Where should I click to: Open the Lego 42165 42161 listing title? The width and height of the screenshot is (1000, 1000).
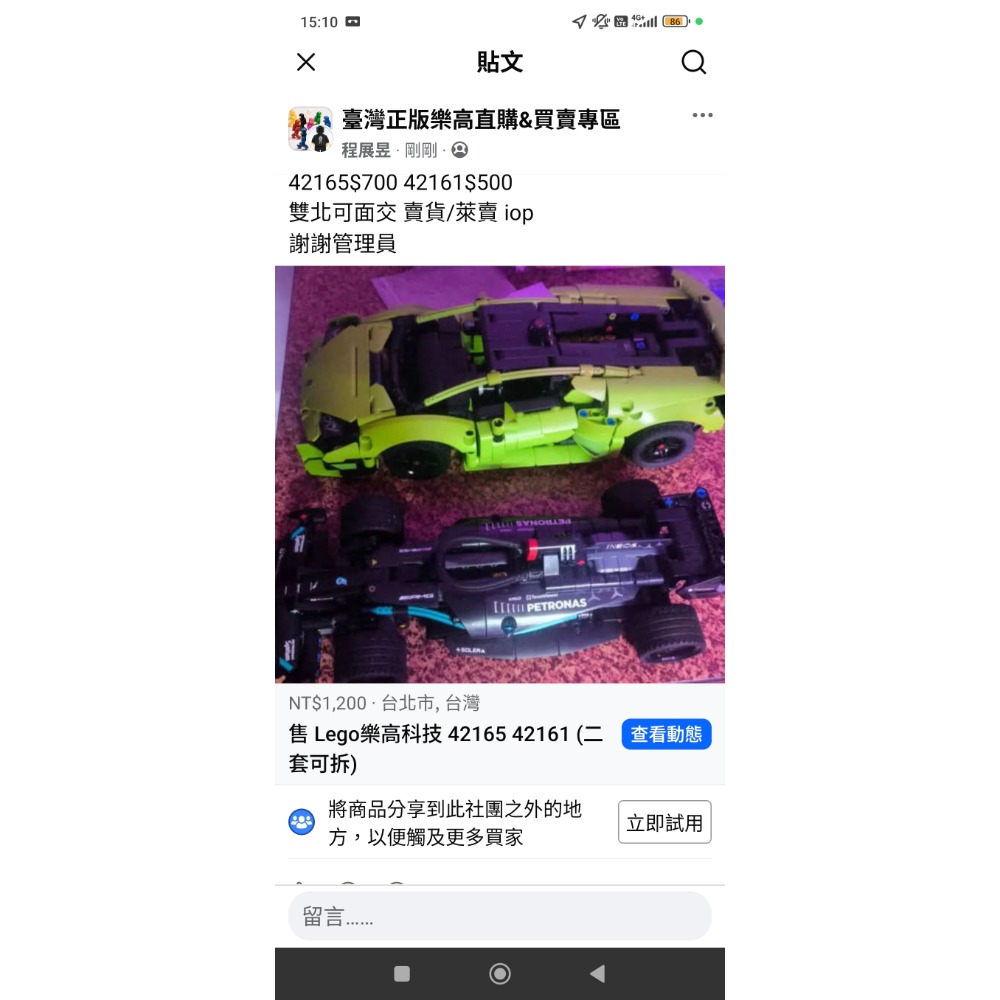pos(445,748)
